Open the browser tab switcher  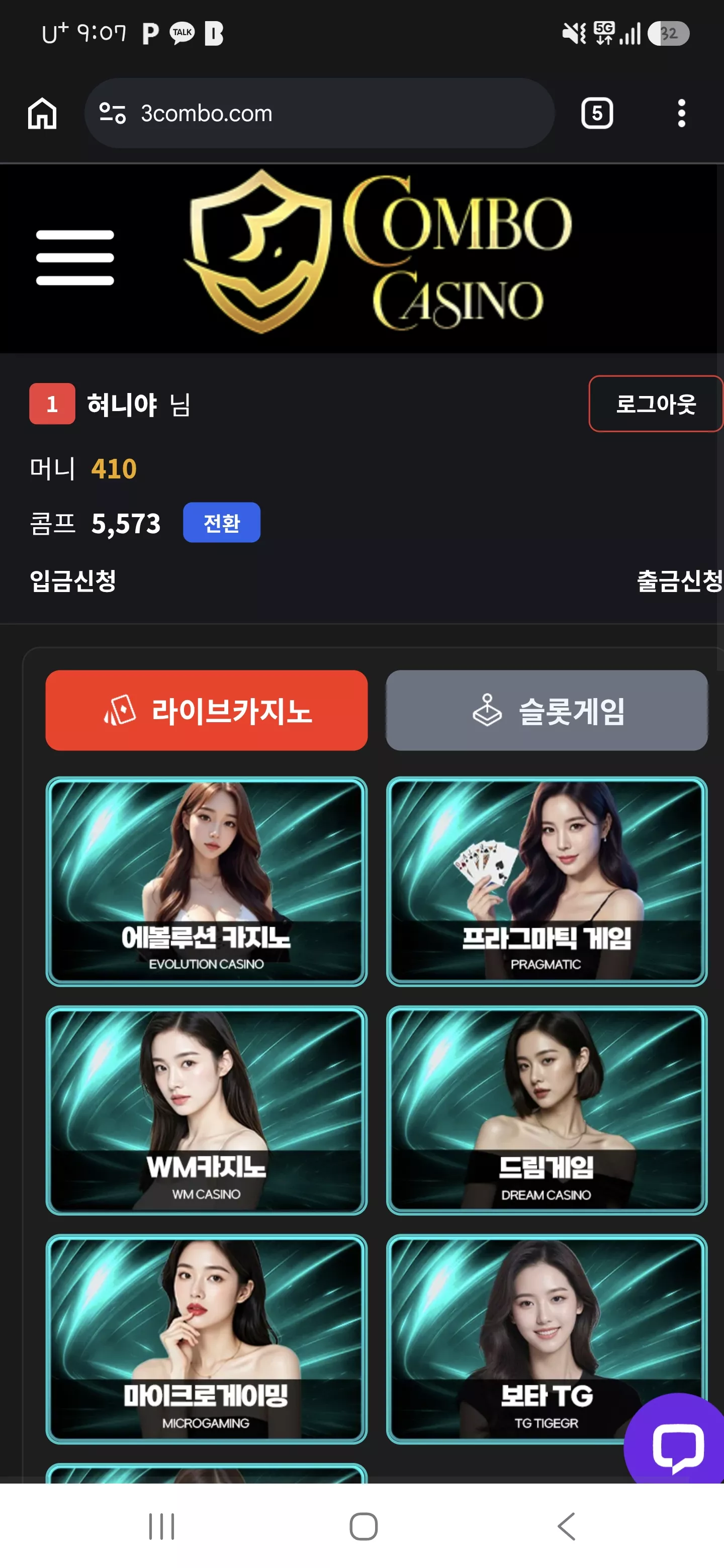597,113
